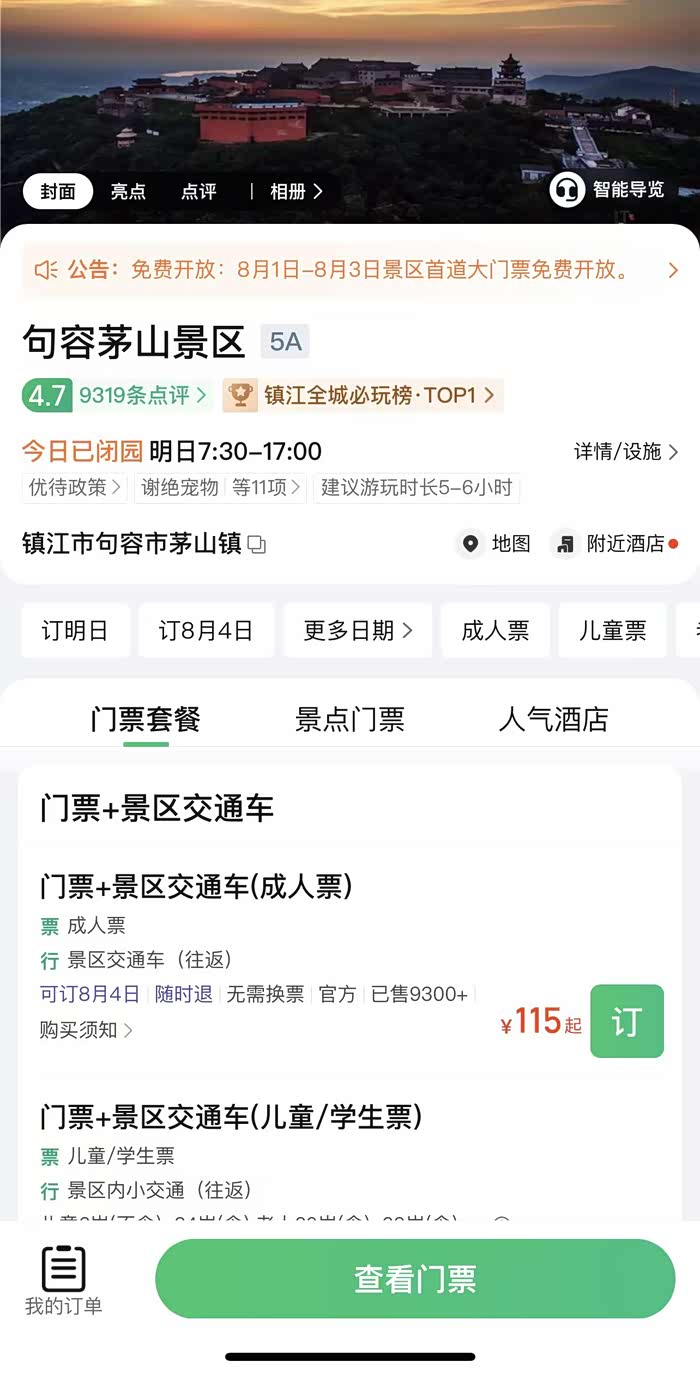Screen dimensions: 700x1374
Task: Open 镇江全城必玩榜 TOP1 ranking
Action: (362, 395)
